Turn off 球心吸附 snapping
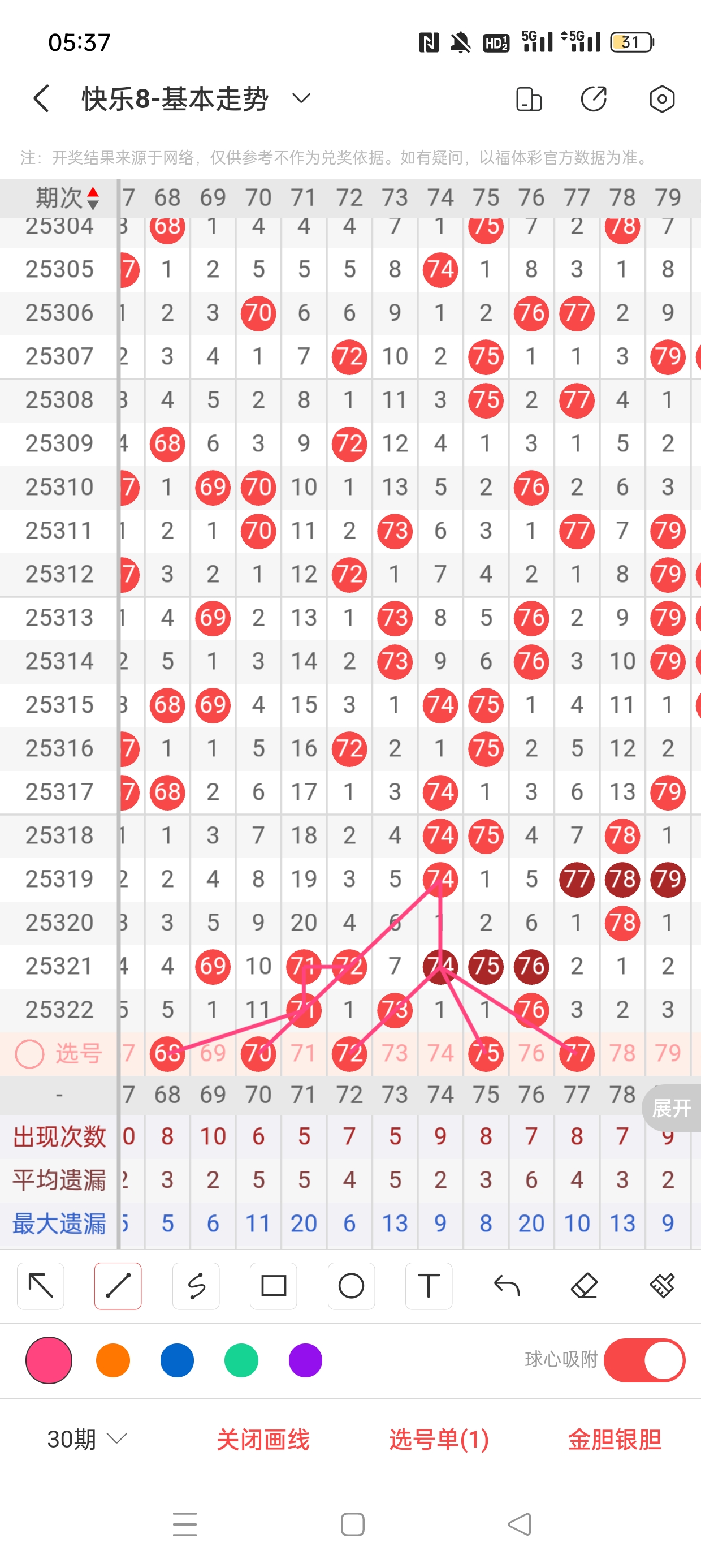The height and width of the screenshot is (1568, 701). (x=644, y=1360)
